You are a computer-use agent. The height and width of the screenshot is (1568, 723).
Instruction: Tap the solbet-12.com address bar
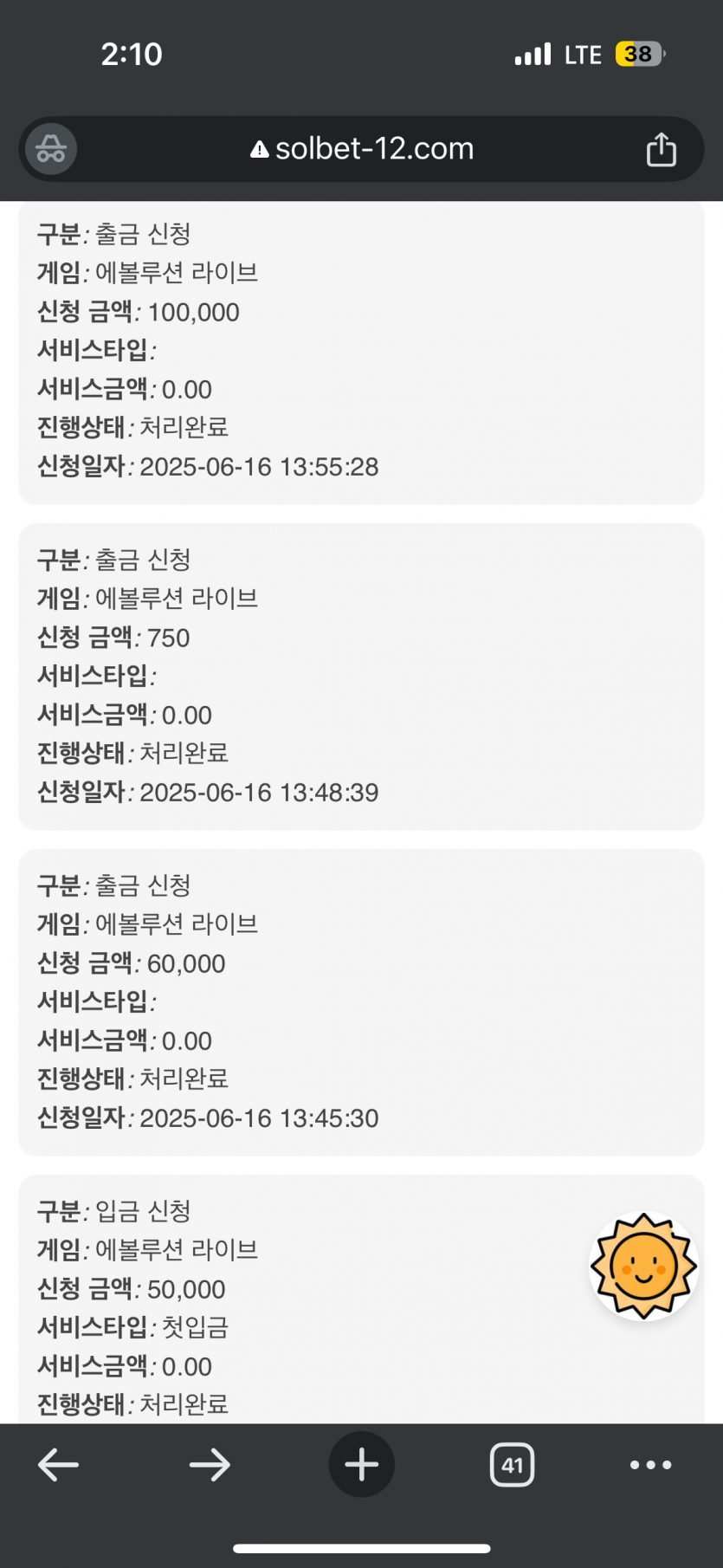point(361,149)
